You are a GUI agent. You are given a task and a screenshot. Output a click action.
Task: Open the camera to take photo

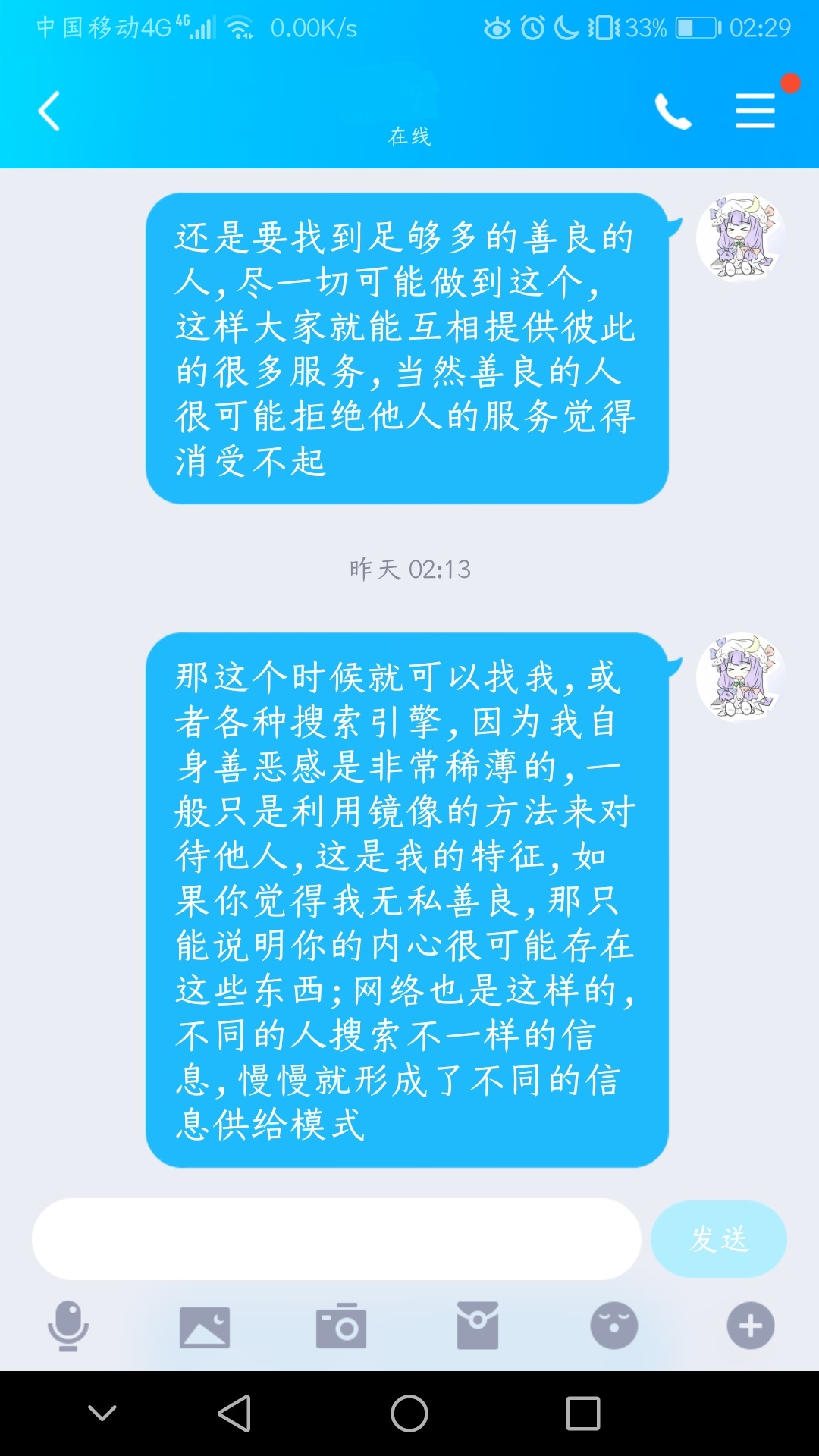(x=341, y=1326)
